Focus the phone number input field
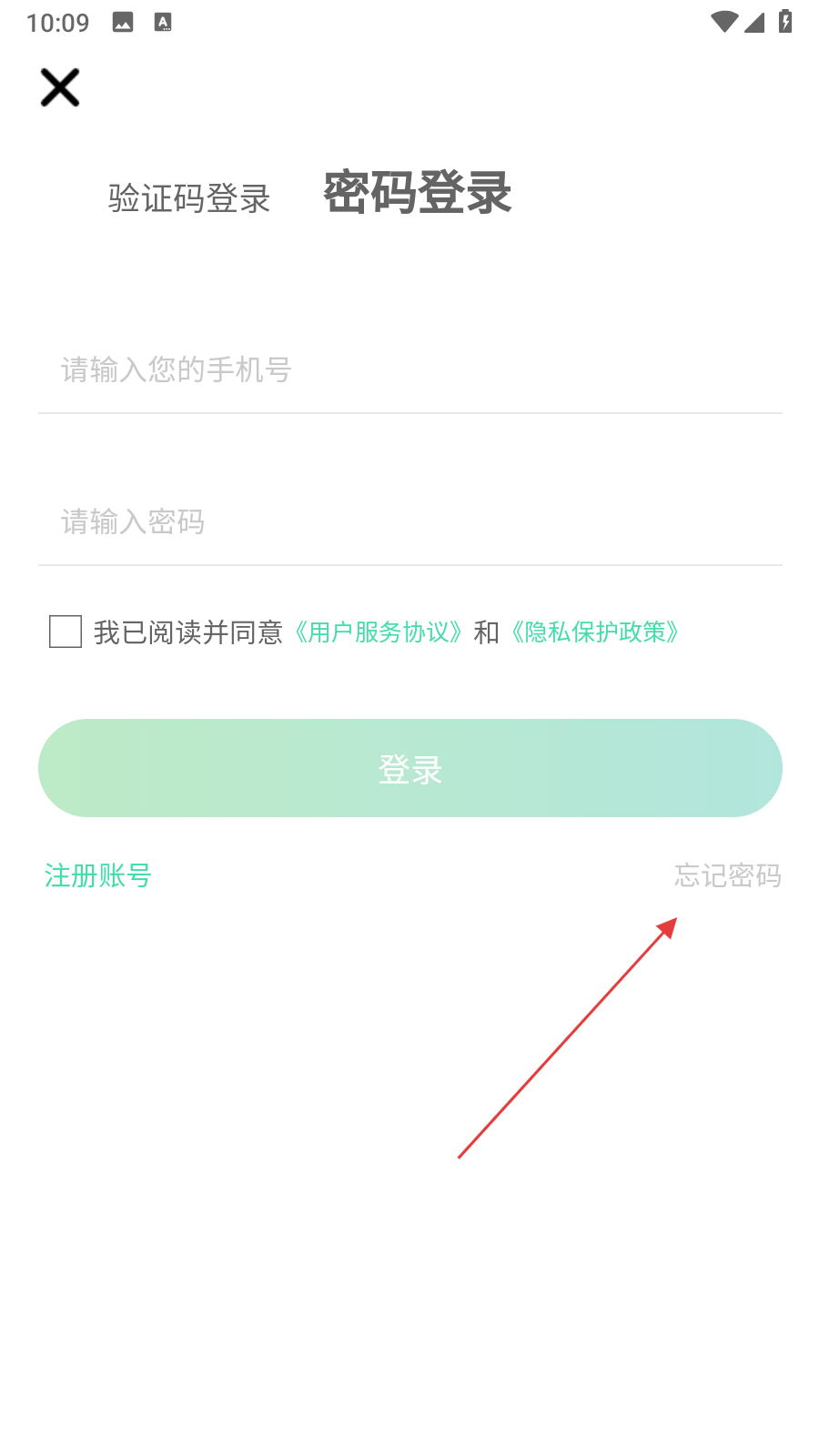Image resolution: width=819 pixels, height=1456 pixels. (x=409, y=370)
